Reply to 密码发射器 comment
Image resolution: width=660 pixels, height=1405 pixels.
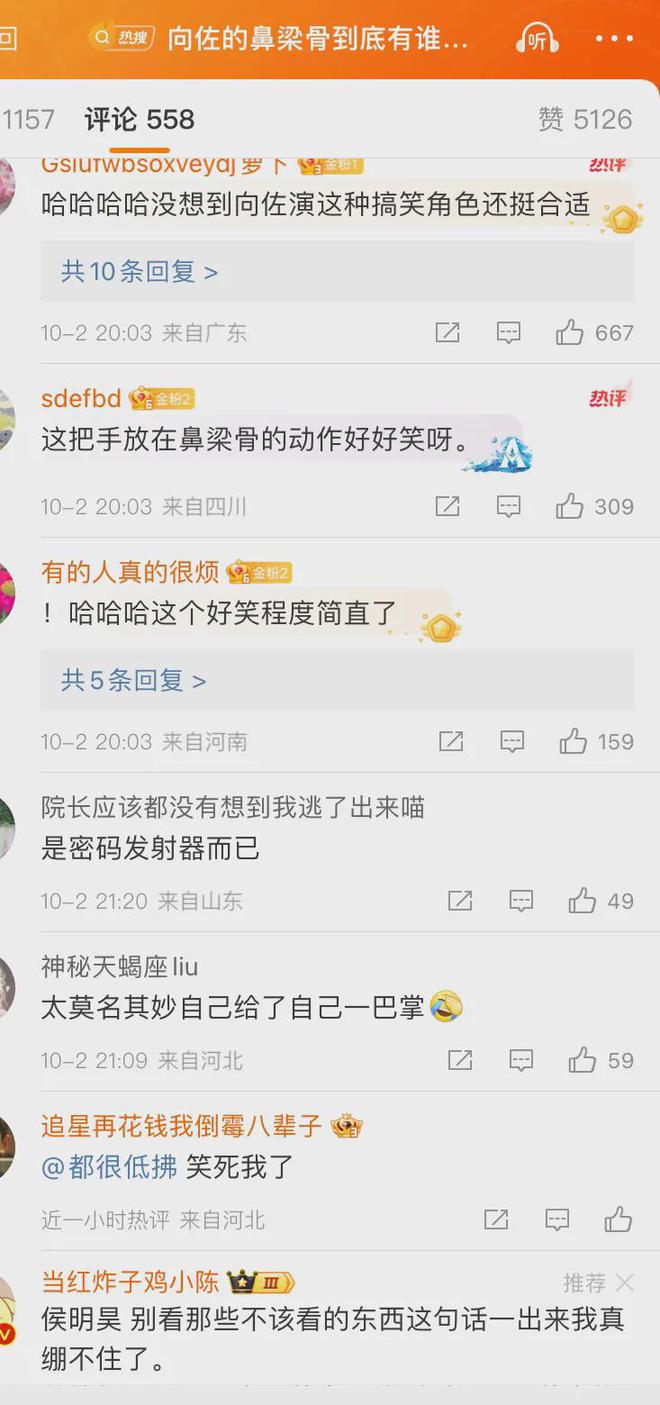coord(521,901)
